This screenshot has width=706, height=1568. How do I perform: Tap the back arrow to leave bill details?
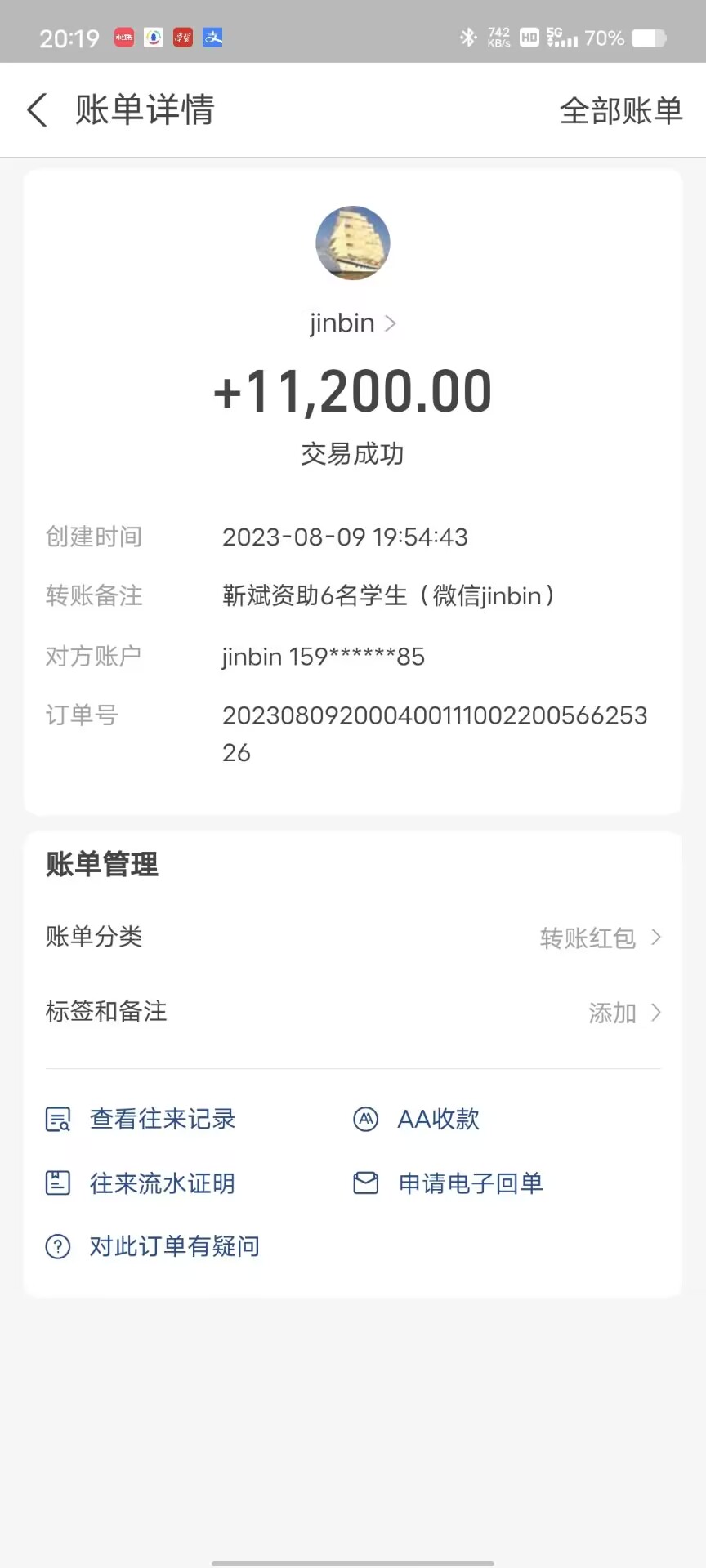[x=36, y=110]
